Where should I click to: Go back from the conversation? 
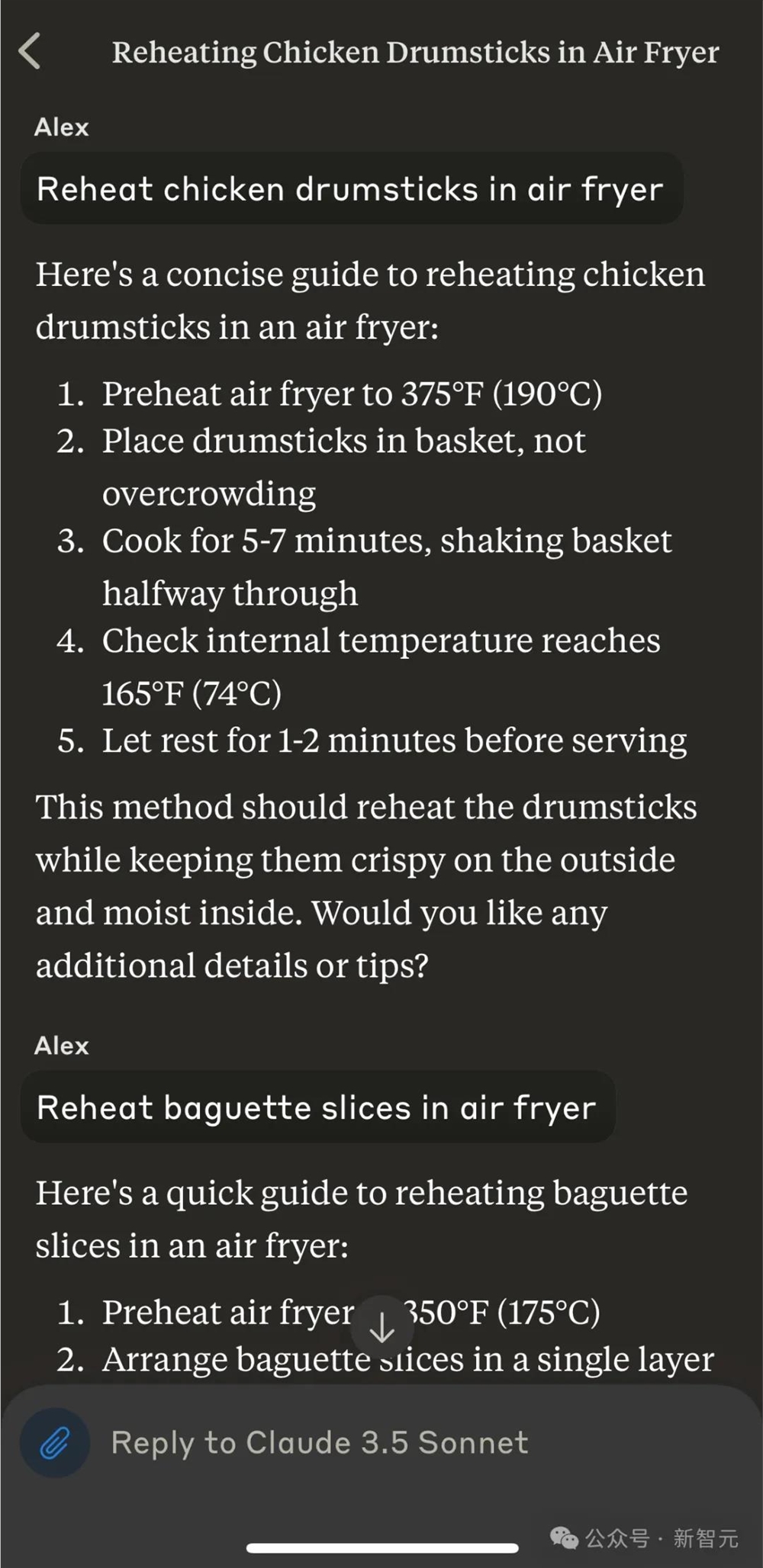(30, 52)
